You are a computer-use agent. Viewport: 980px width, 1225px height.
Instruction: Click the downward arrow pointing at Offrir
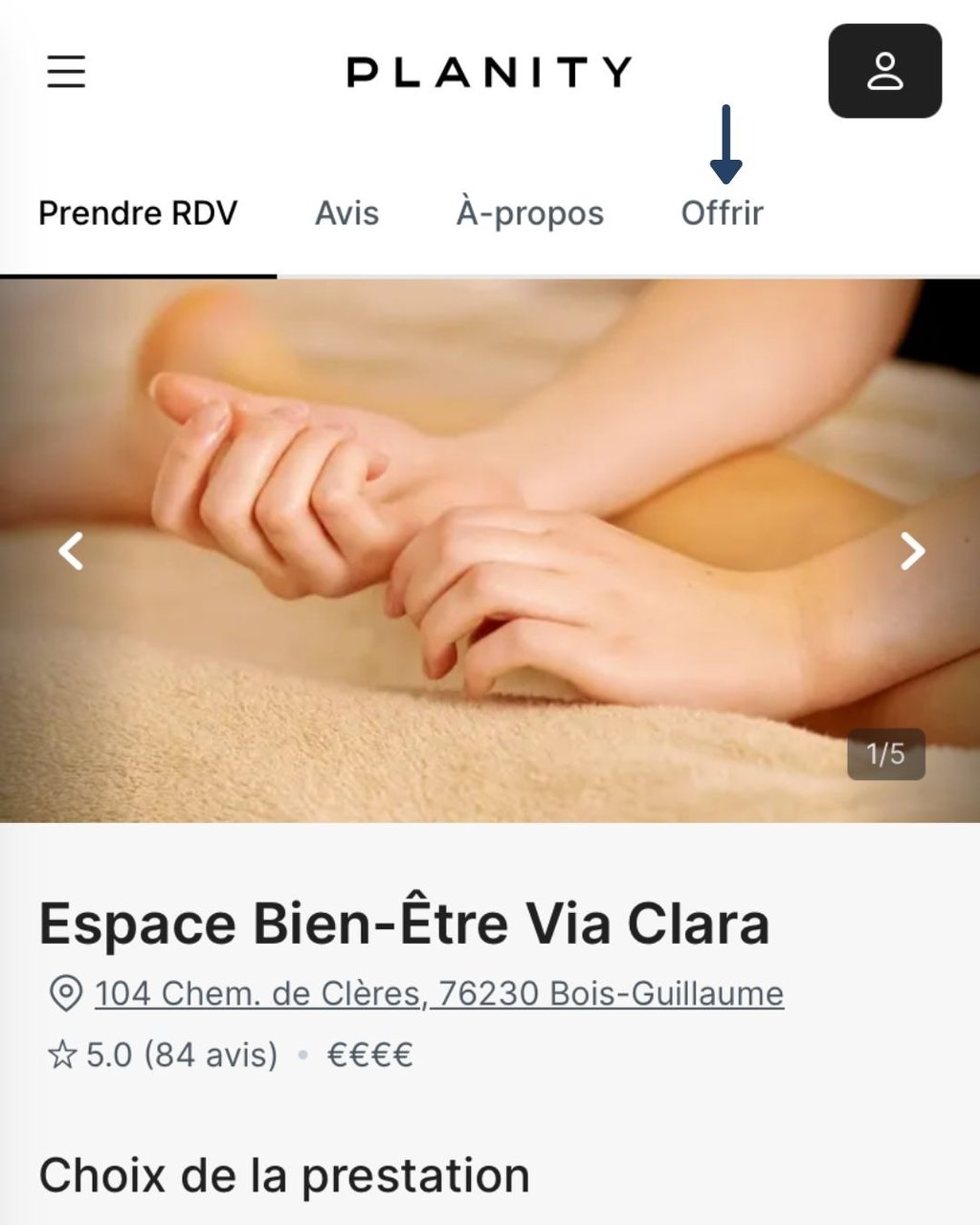tap(727, 144)
